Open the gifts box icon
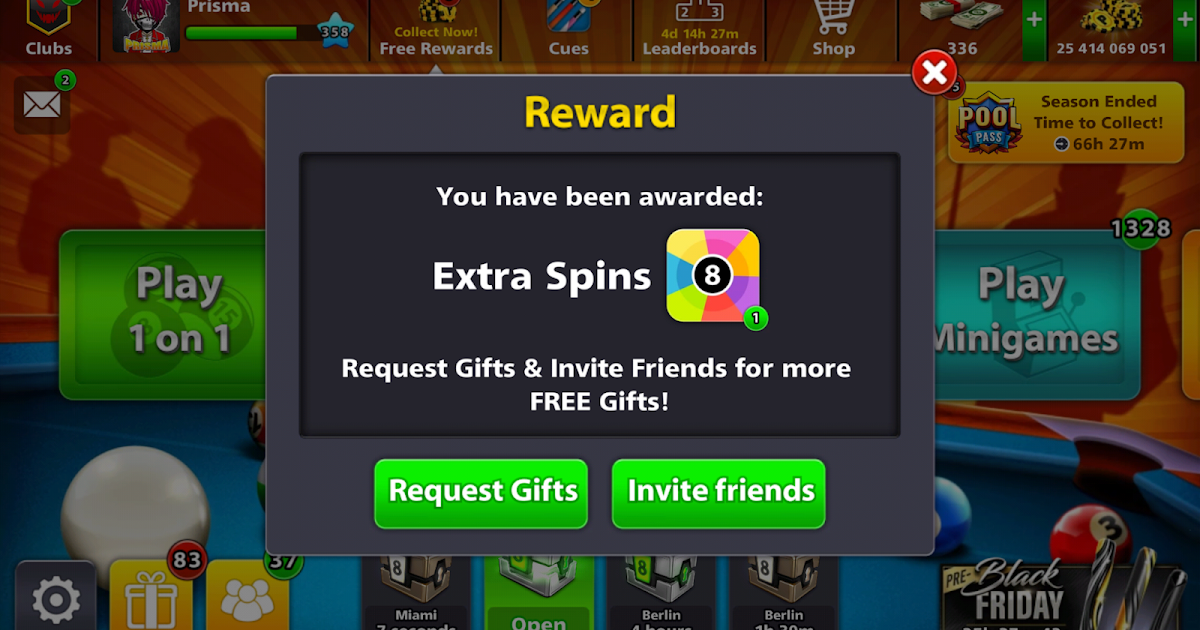1200x630 pixels. (150, 598)
